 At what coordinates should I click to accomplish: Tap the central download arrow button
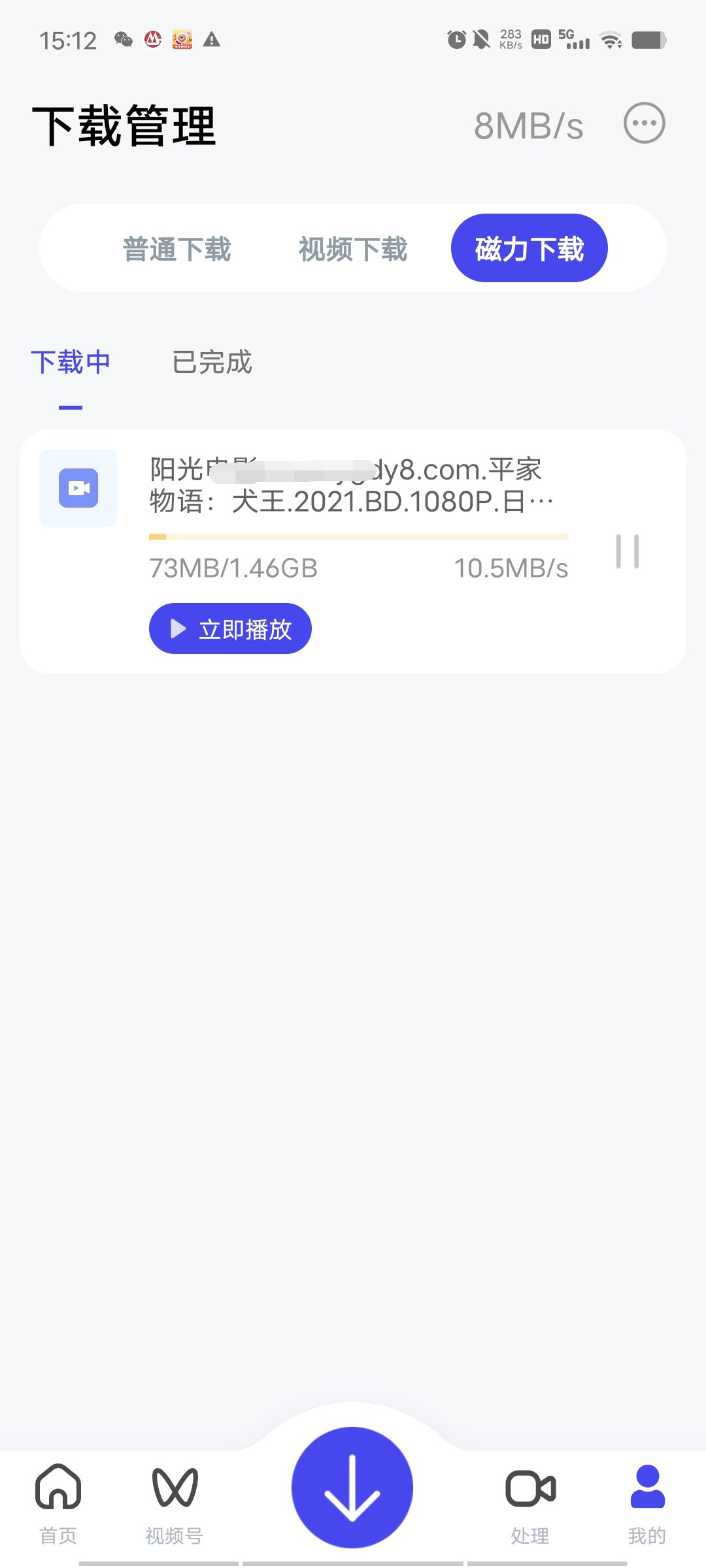352,1487
